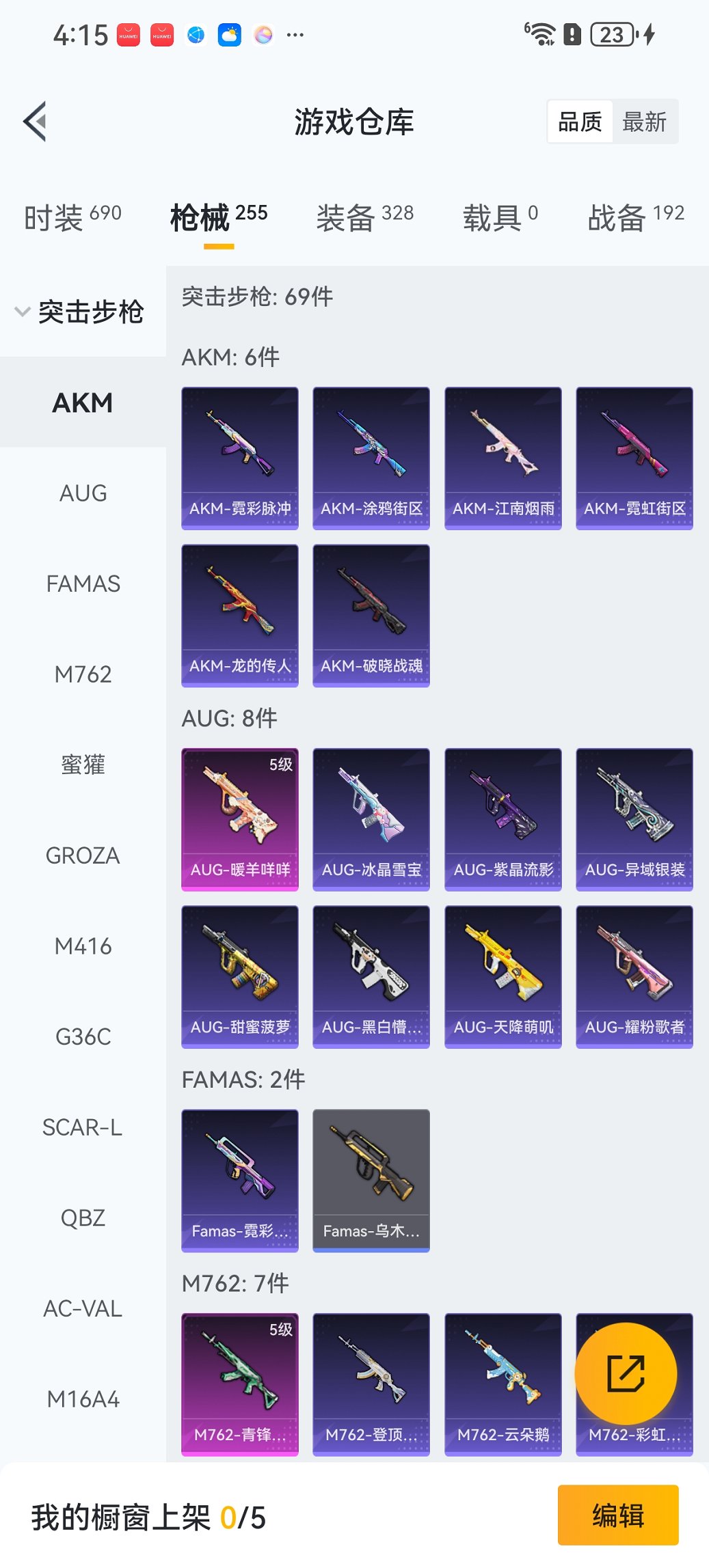Jump to SCAR-L in the sidebar
The image size is (709, 1568).
point(83,1127)
